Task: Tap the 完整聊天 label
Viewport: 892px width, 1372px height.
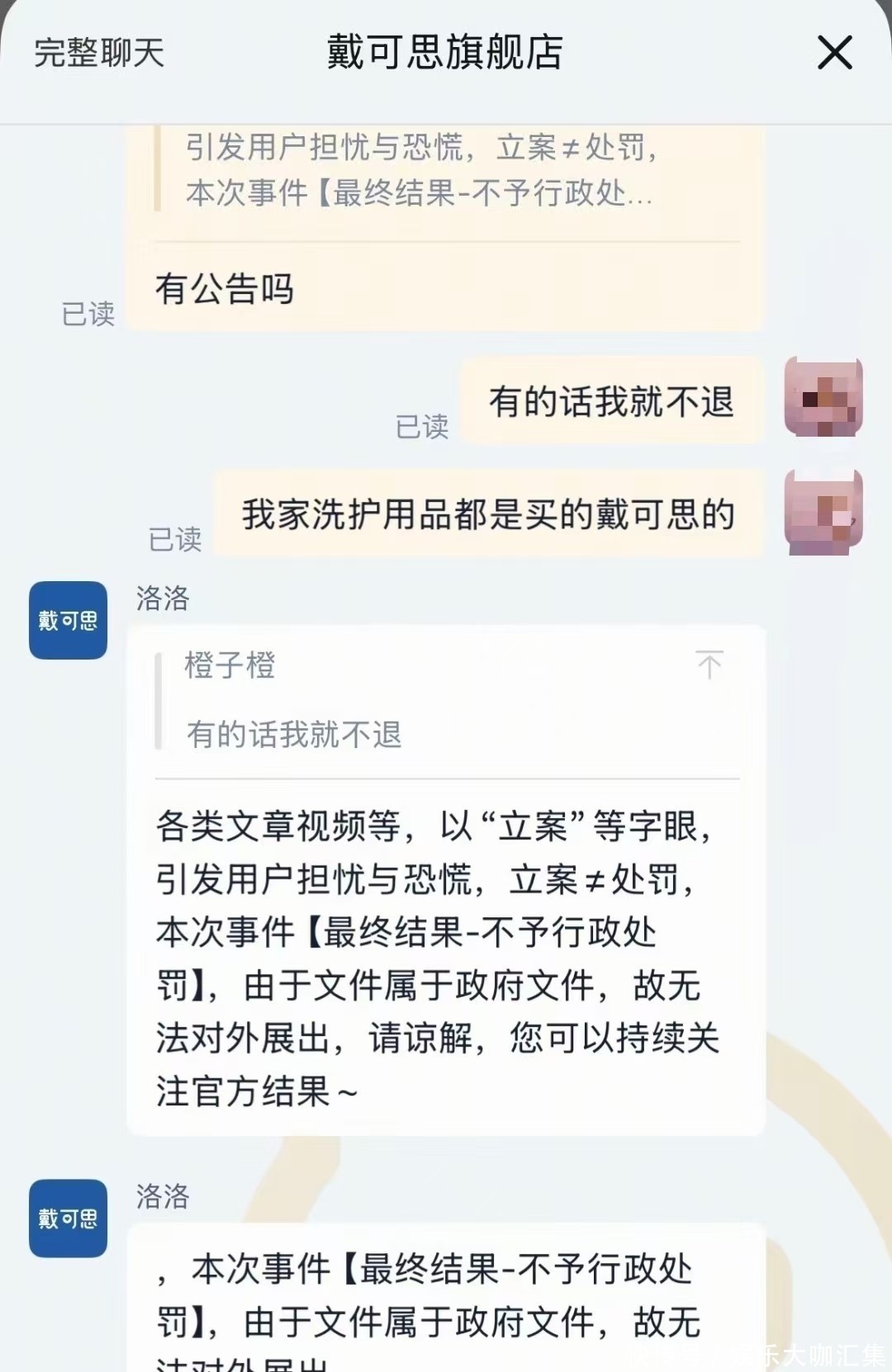Action: (x=99, y=53)
